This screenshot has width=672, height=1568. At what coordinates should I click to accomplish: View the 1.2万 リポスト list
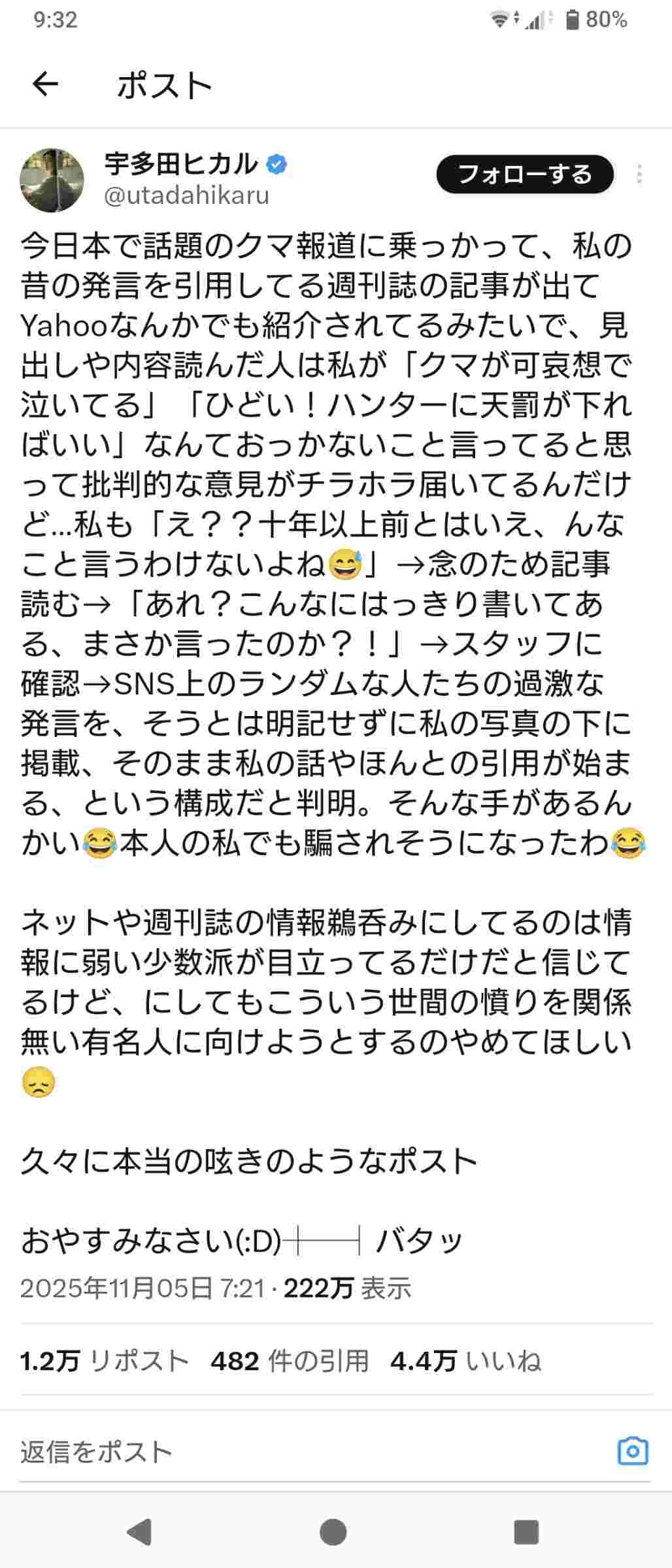pos(105,1361)
